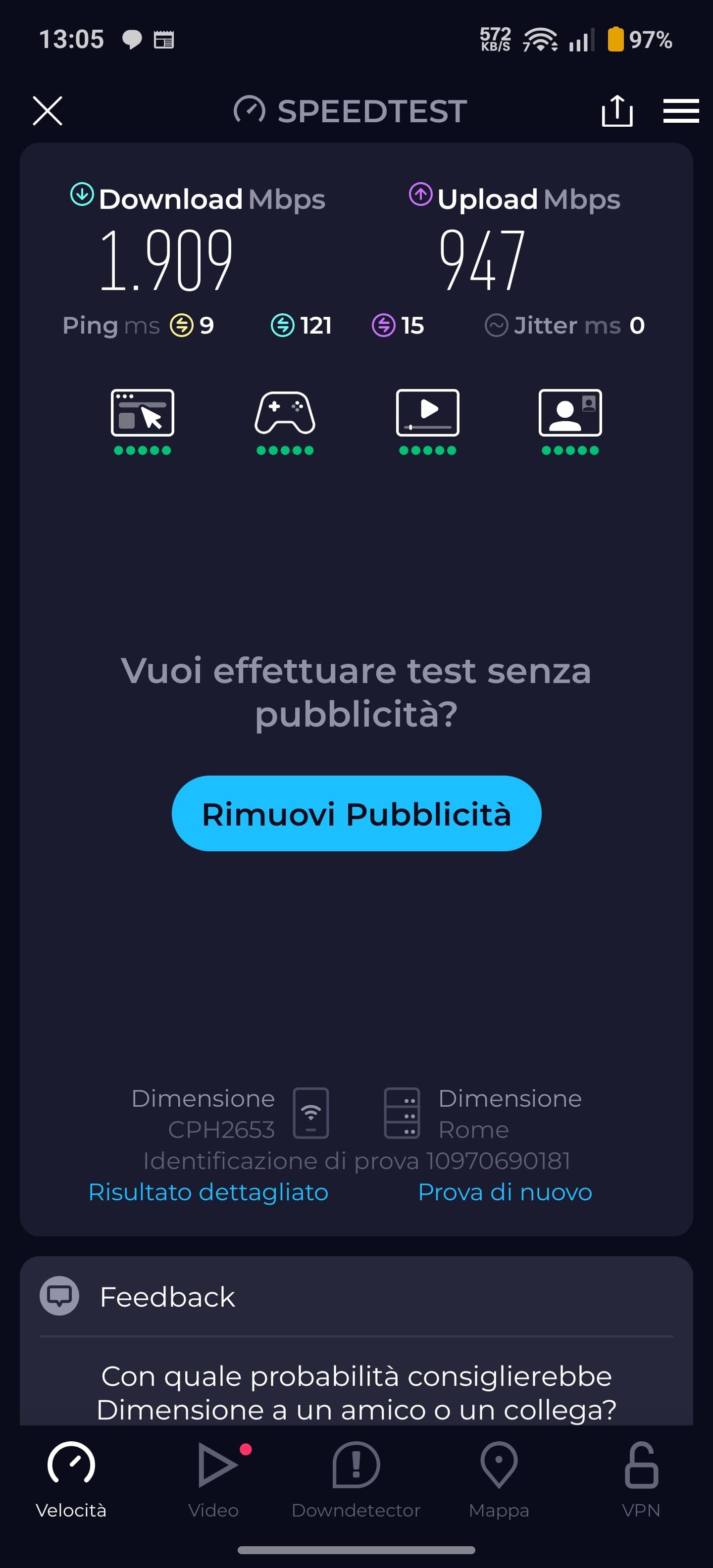Viewport: 713px width, 1568px height.
Task: Open Risultato dettagliato link
Action: 208,1192
